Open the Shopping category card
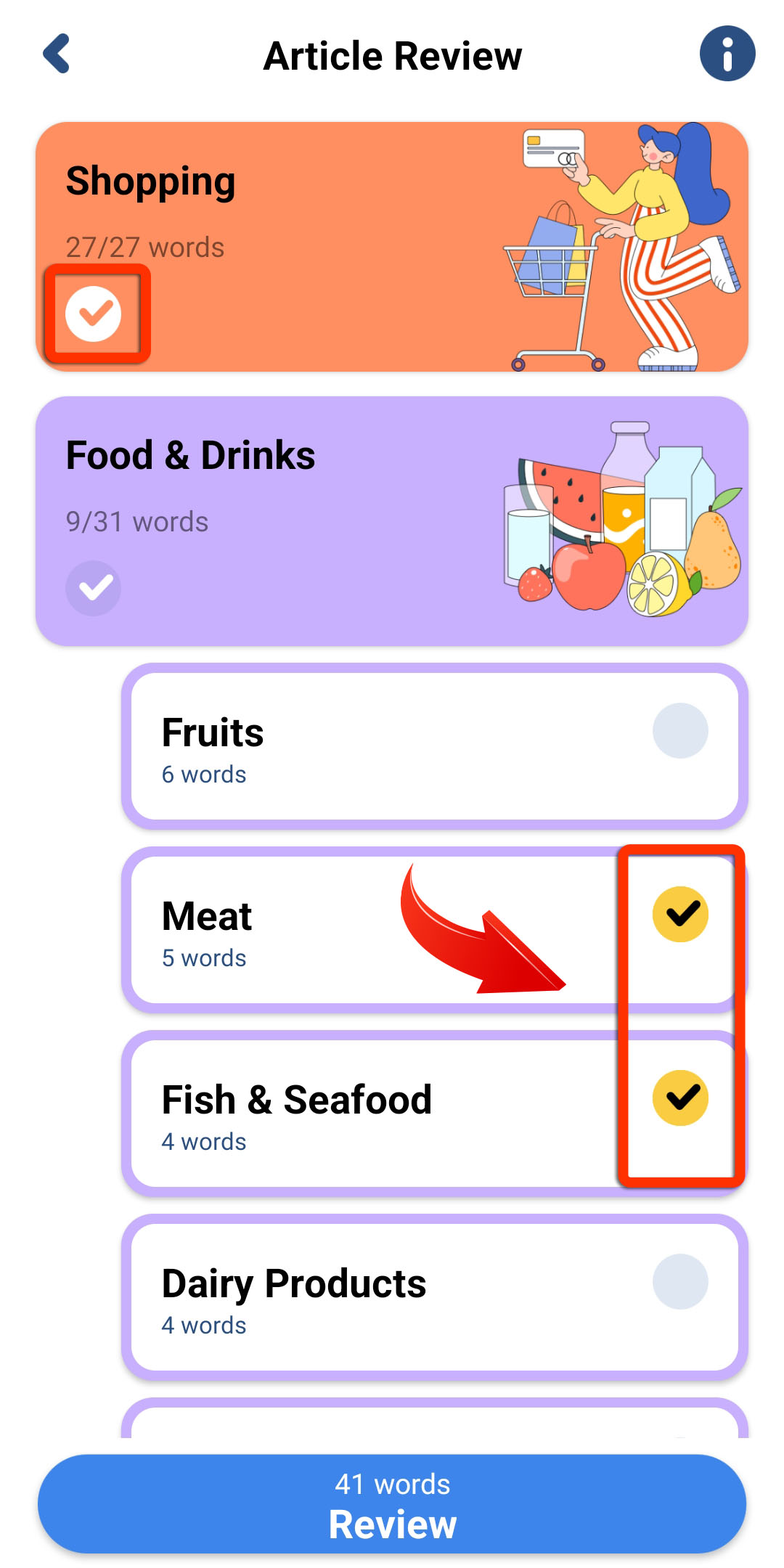 click(x=392, y=247)
